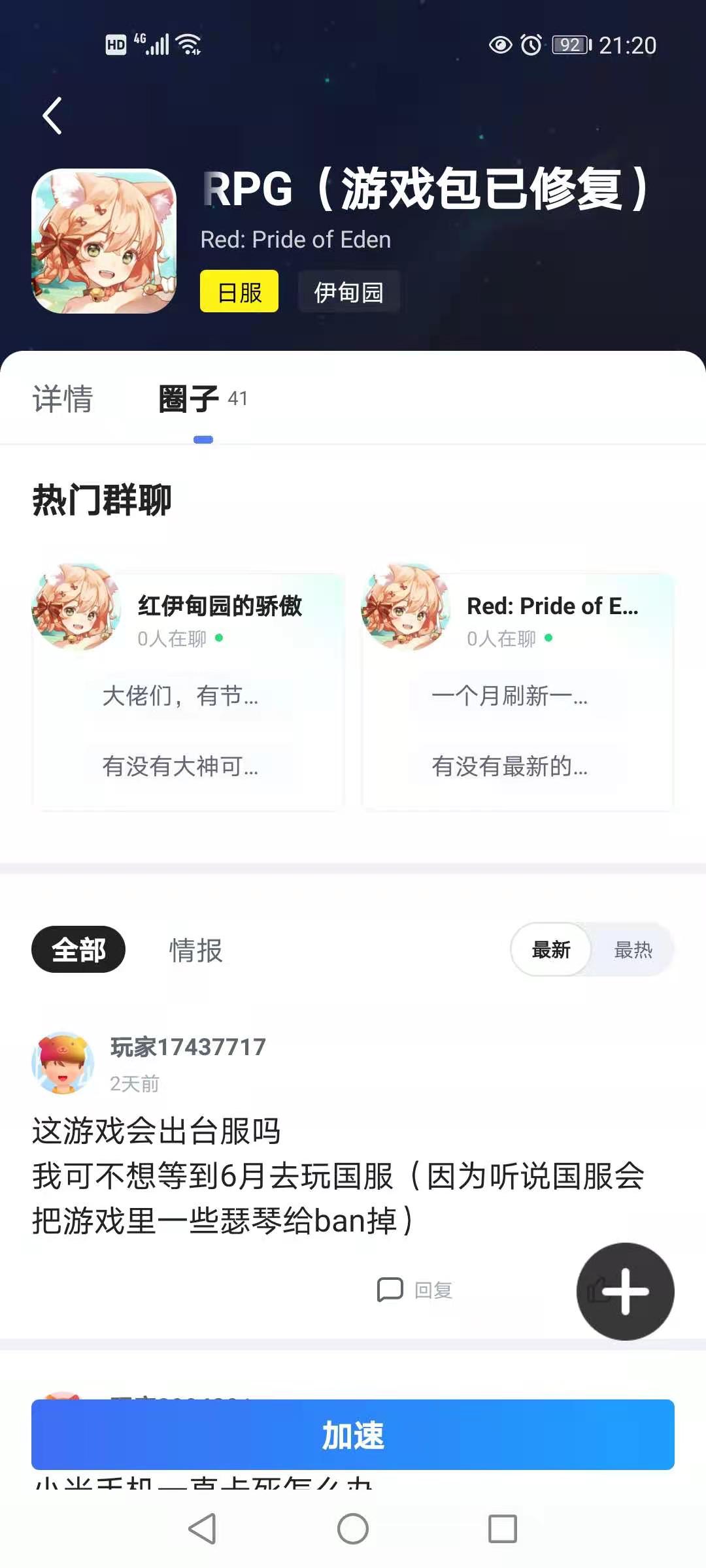This screenshot has height=1568, width=706.
Task: Sort posts by 最新
Action: coord(551,950)
